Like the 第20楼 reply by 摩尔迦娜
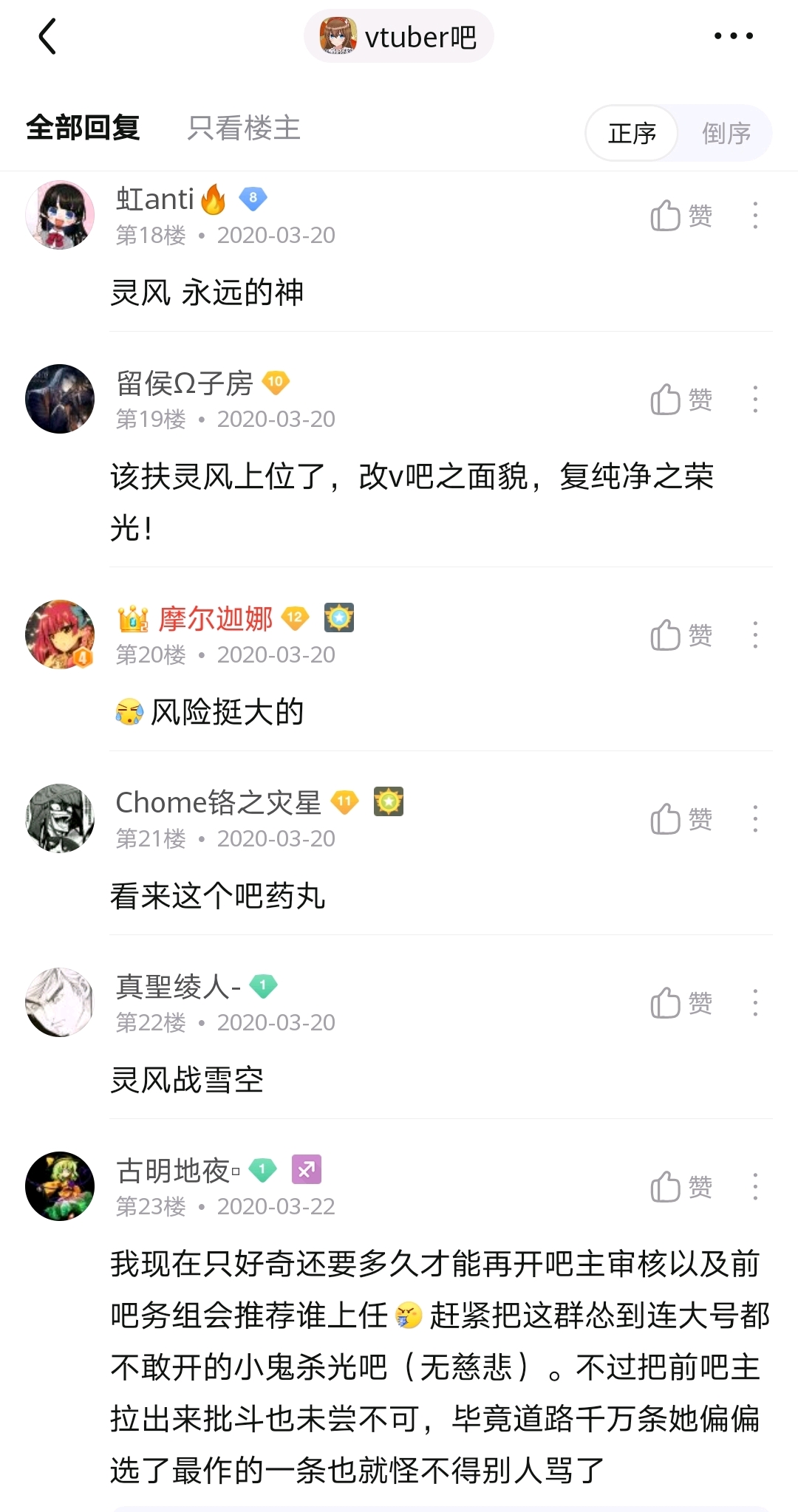 [x=681, y=635]
